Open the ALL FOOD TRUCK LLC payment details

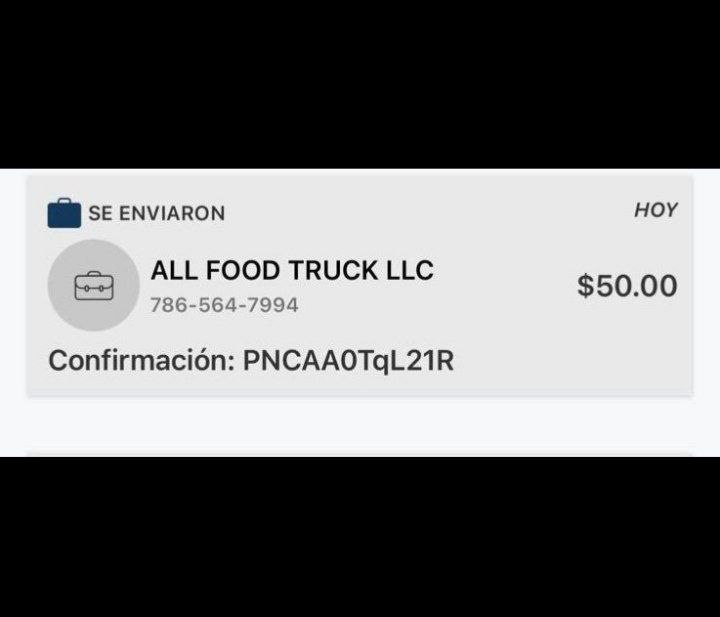[x=292, y=271]
